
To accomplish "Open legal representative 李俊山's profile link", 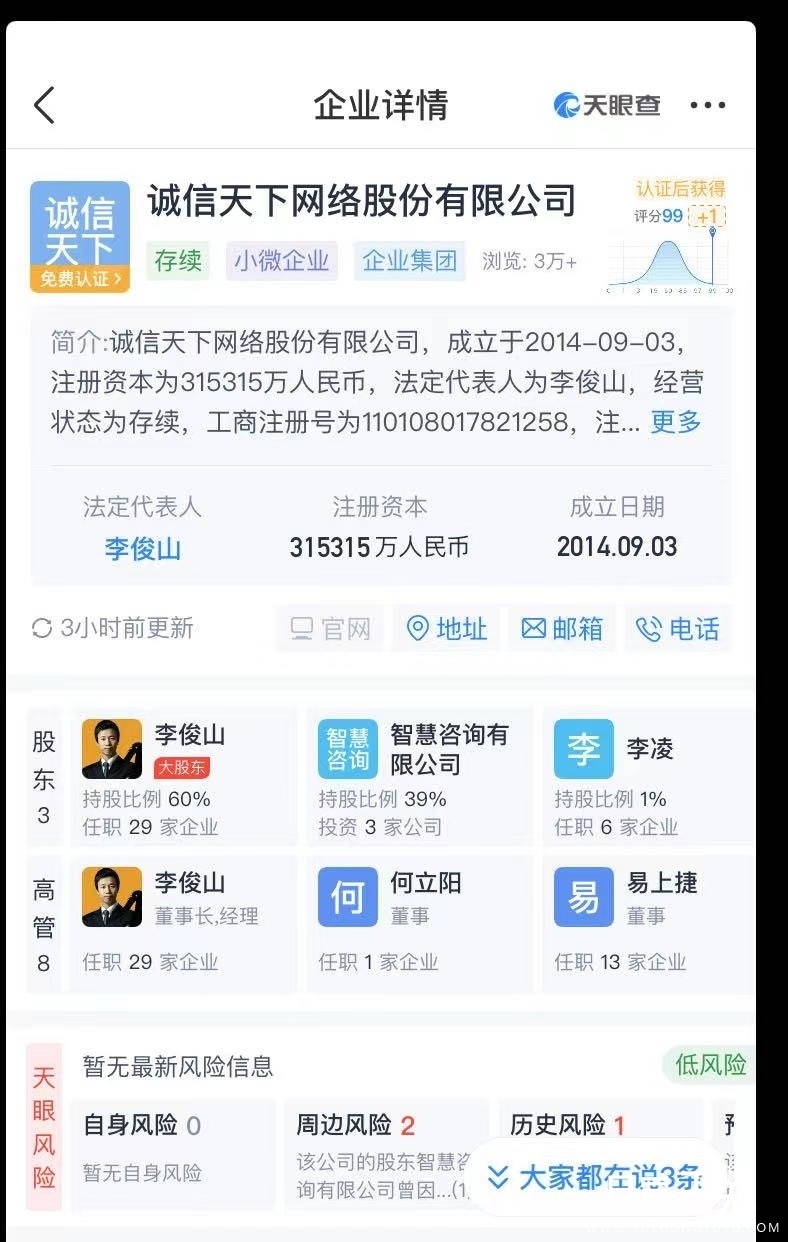I will click(x=142, y=548).
